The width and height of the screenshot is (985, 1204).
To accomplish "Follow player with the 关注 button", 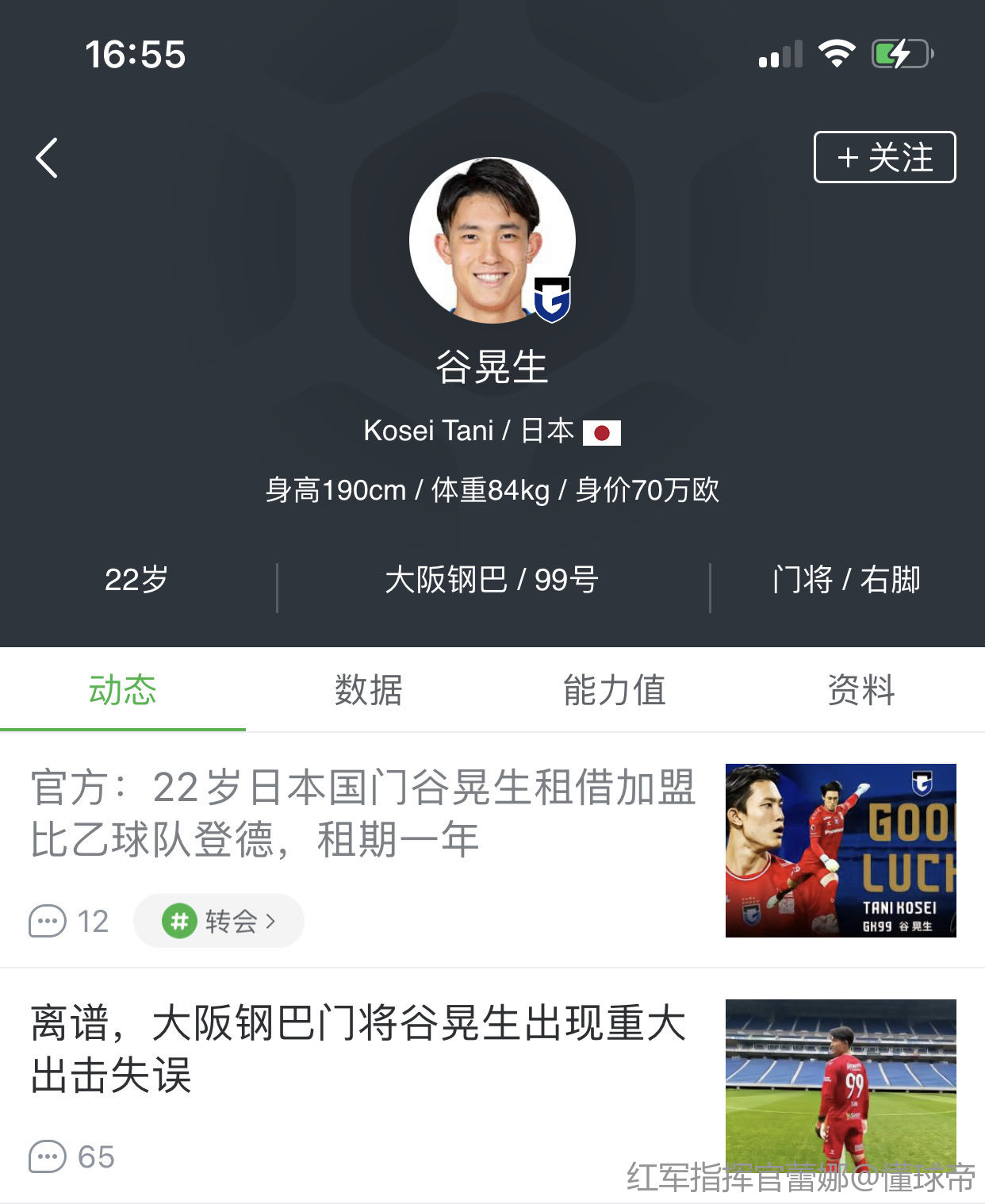I will coord(884,157).
